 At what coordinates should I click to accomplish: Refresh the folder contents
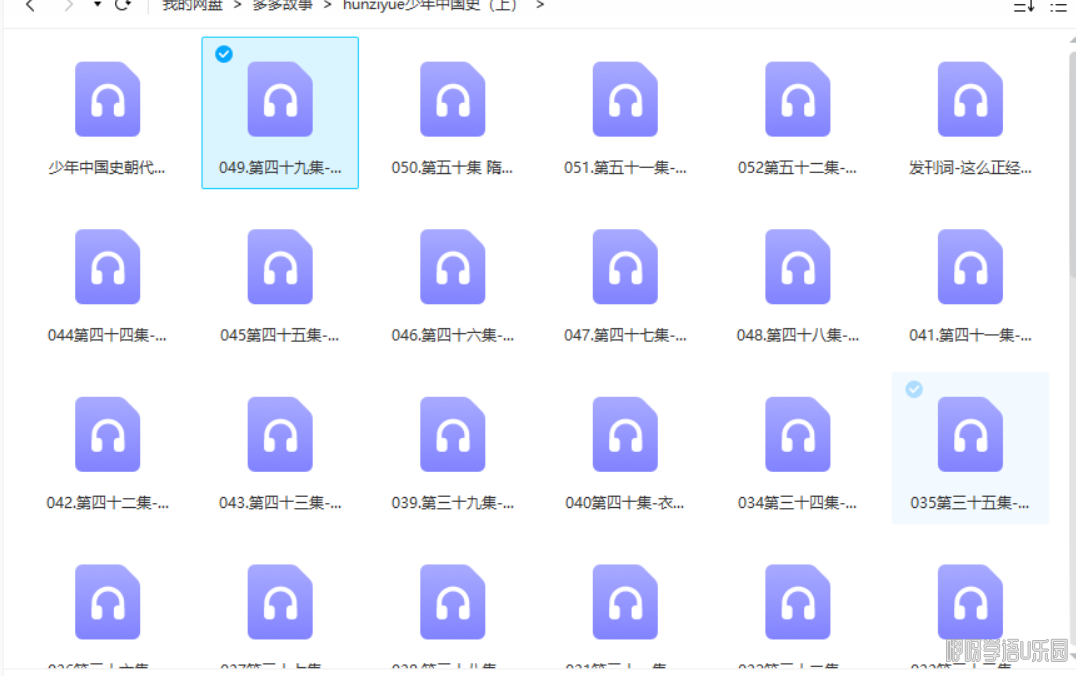click(x=123, y=6)
